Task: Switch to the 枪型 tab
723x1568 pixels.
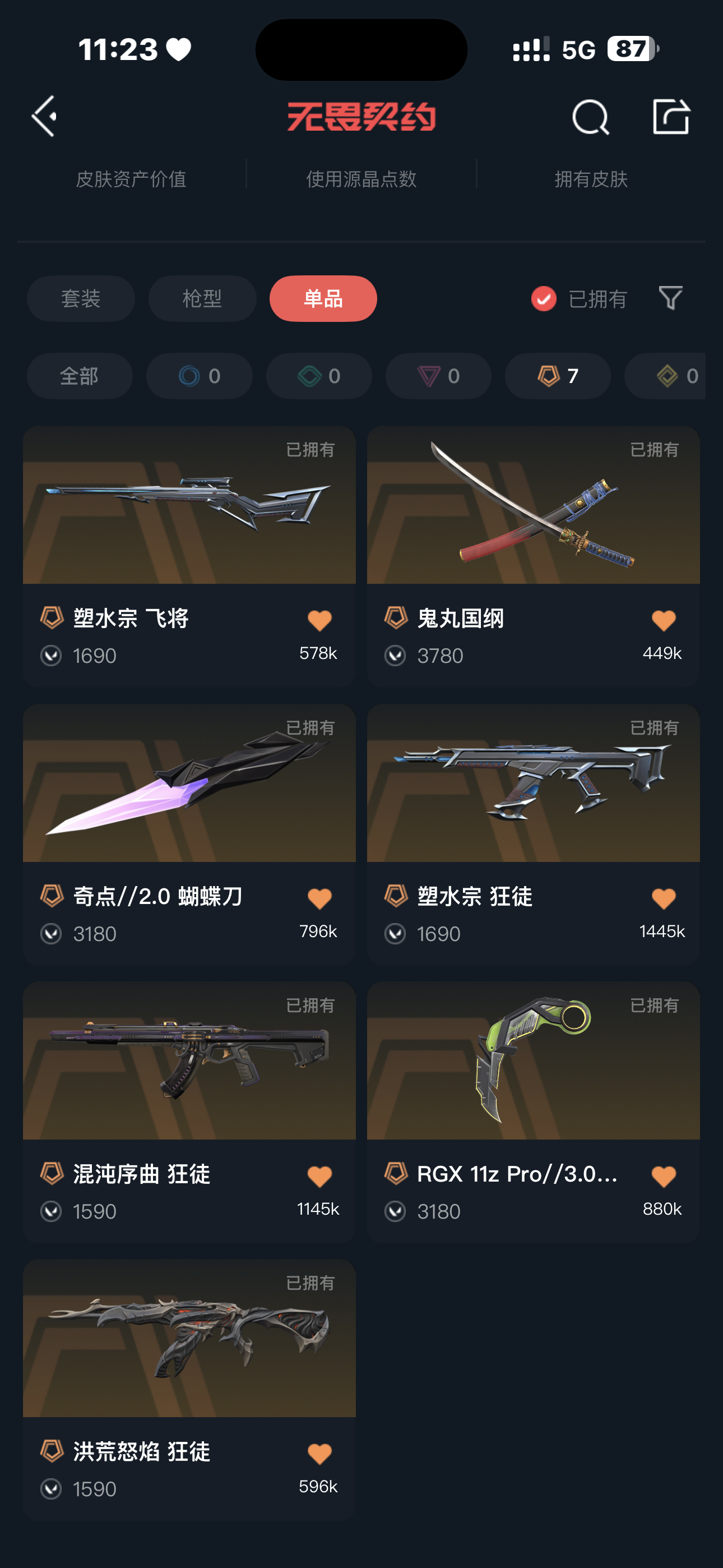Action: click(202, 299)
